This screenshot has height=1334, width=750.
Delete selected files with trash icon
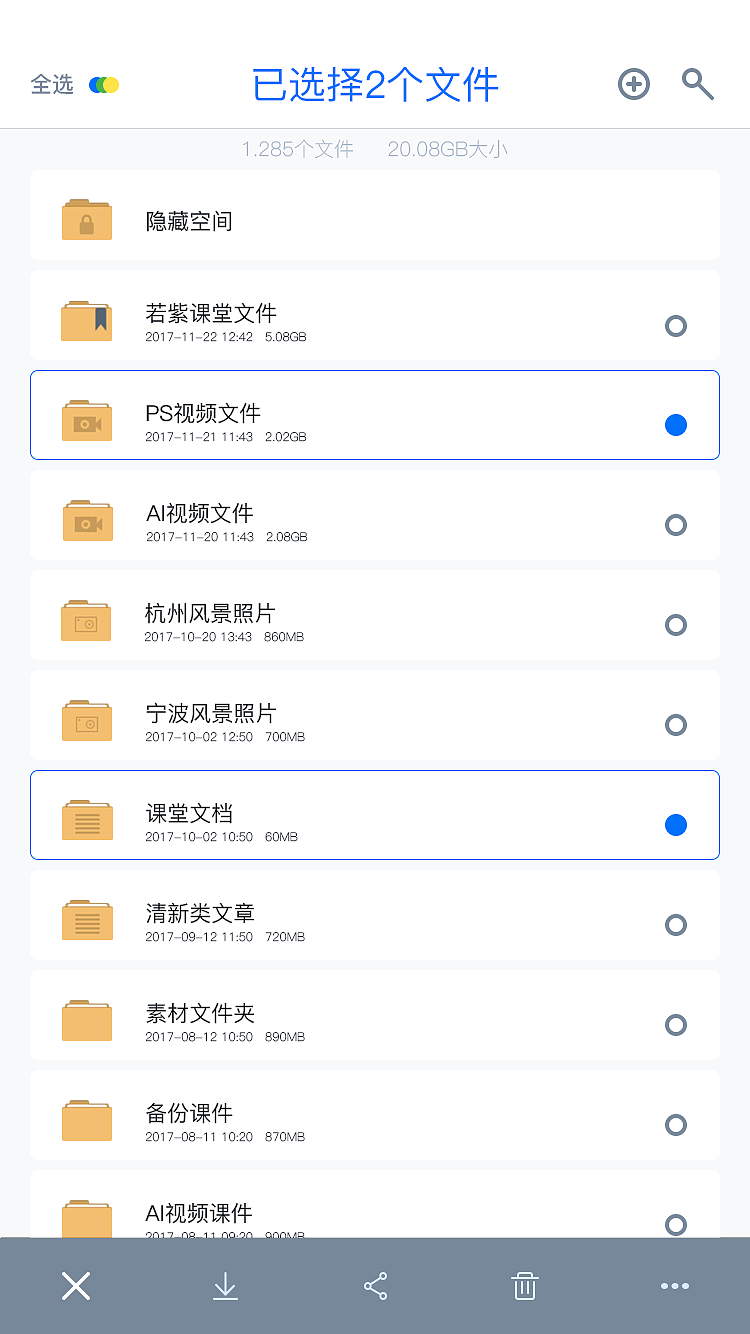(x=525, y=1286)
